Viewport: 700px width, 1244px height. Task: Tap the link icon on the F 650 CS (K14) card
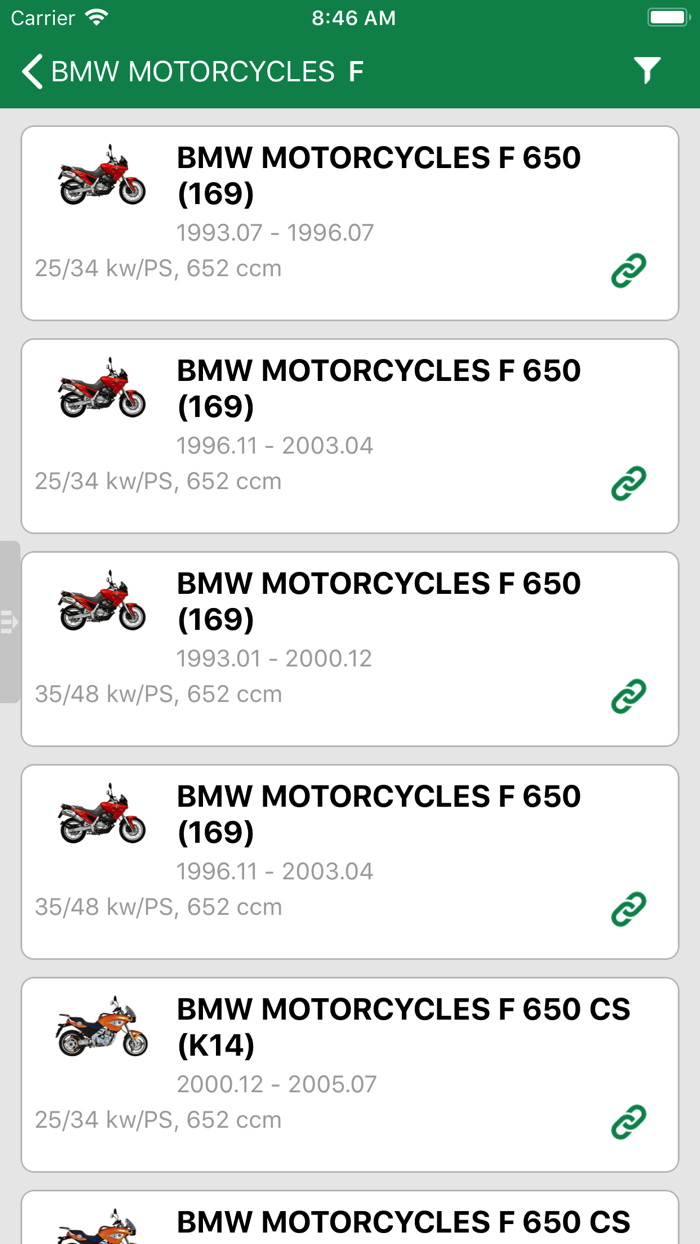(x=628, y=1122)
